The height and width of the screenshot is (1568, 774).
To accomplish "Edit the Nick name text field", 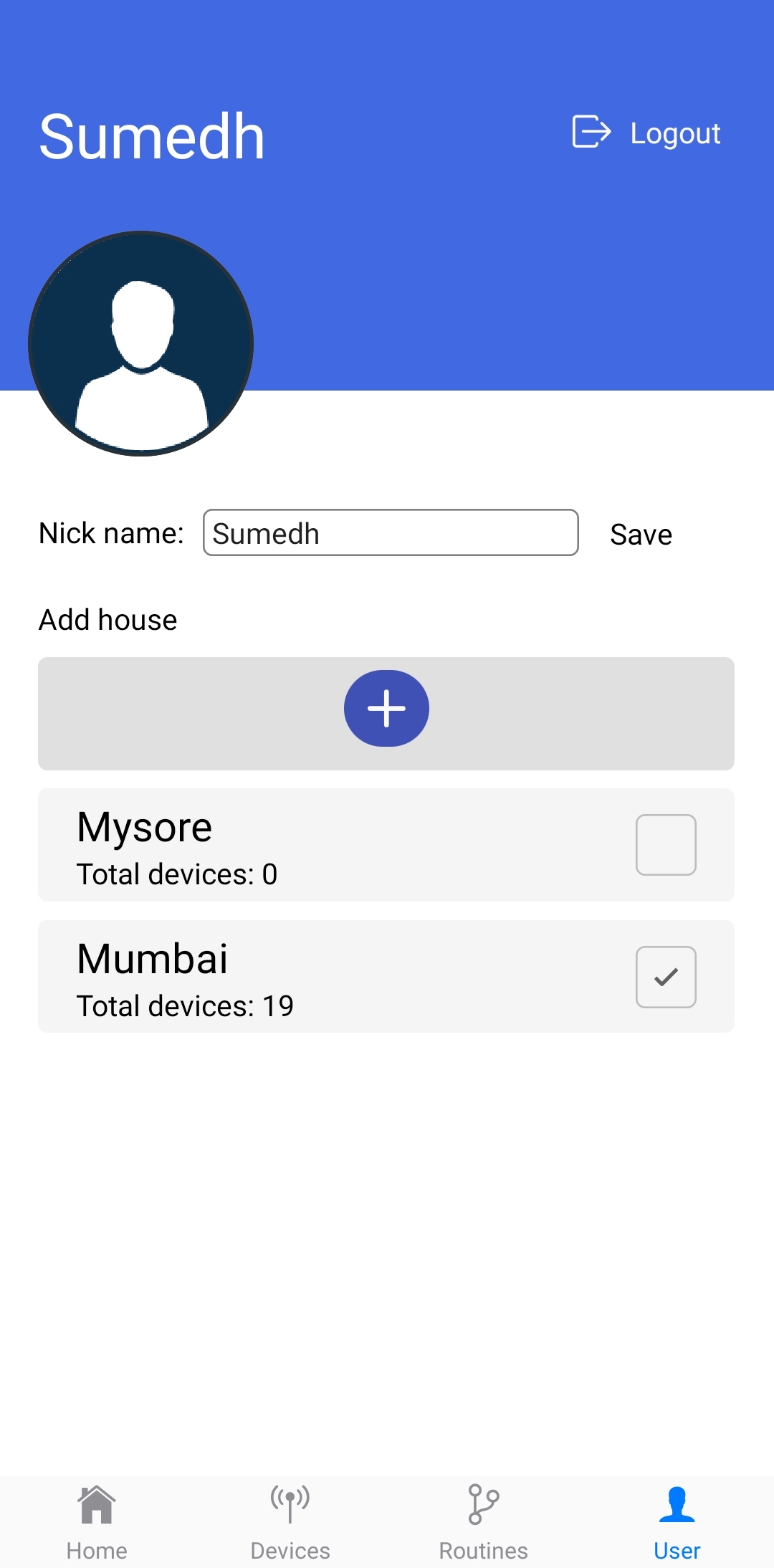I will click(x=391, y=532).
